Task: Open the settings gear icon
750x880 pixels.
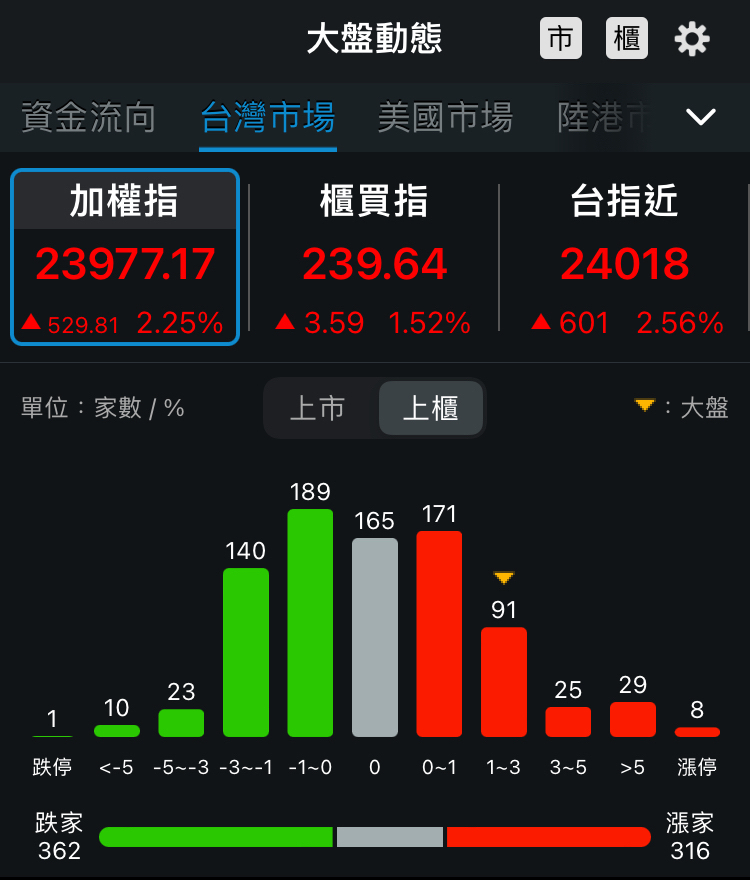Action: coord(692,39)
